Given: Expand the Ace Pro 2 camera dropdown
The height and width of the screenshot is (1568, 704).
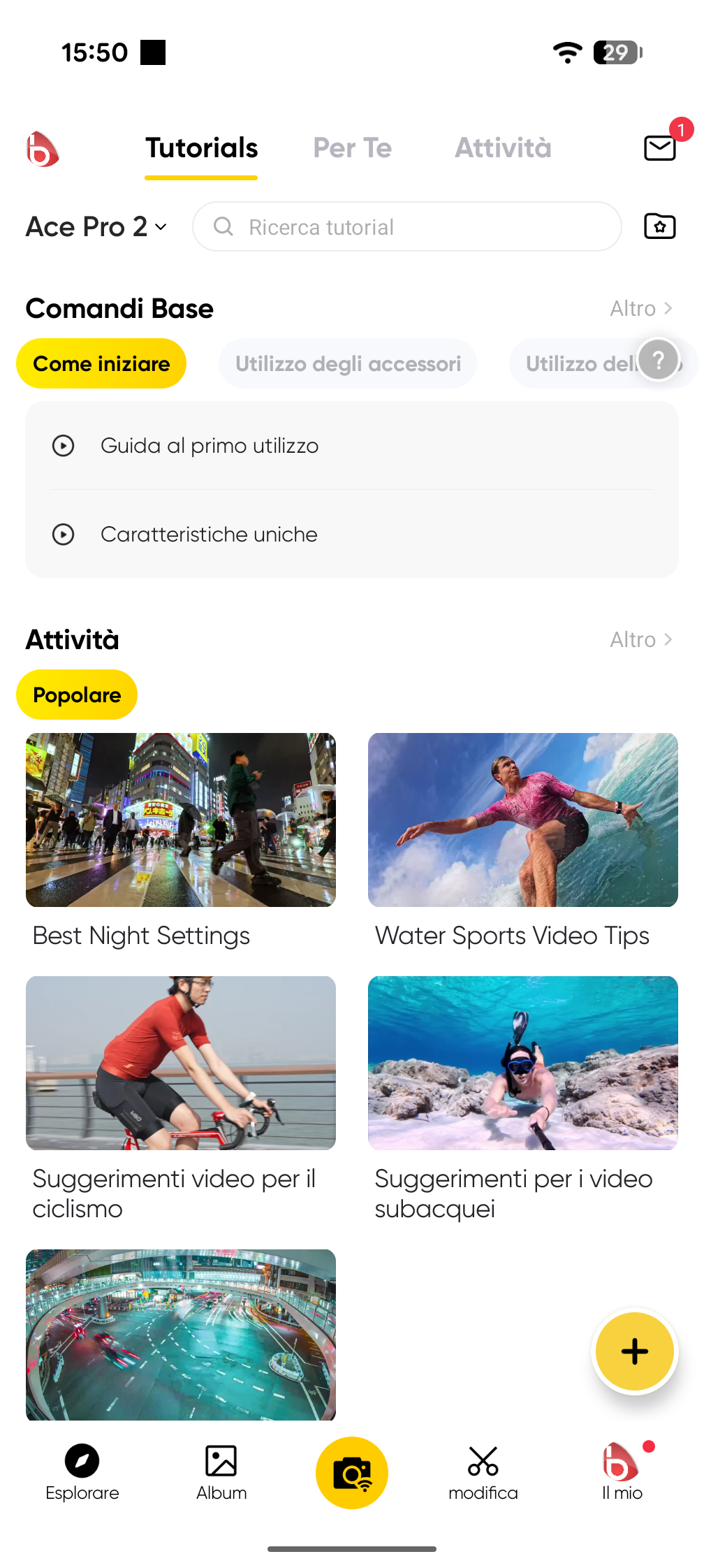Looking at the screenshot, I should pos(96,227).
